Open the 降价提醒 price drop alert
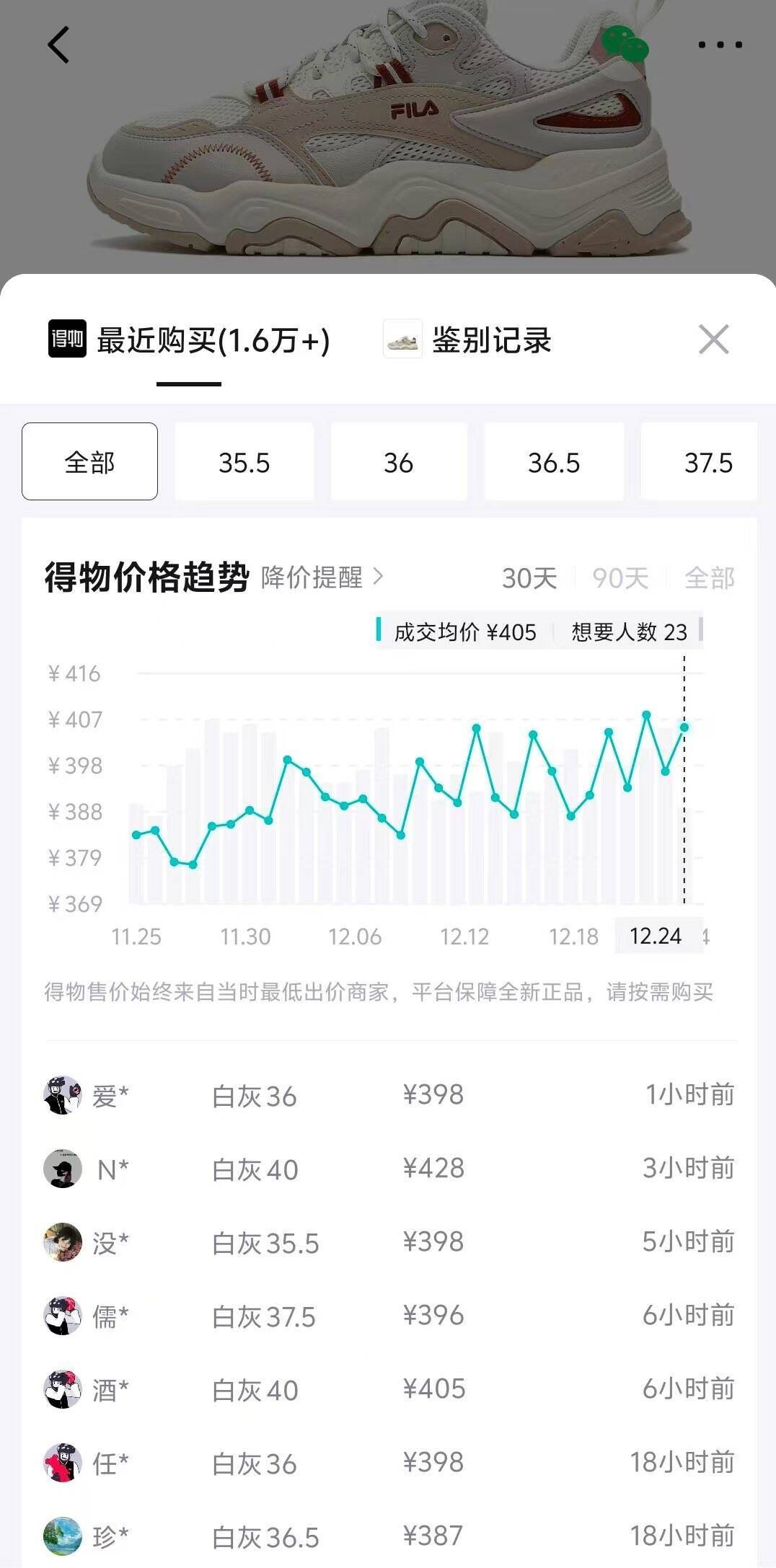The image size is (776, 1568). (x=322, y=577)
